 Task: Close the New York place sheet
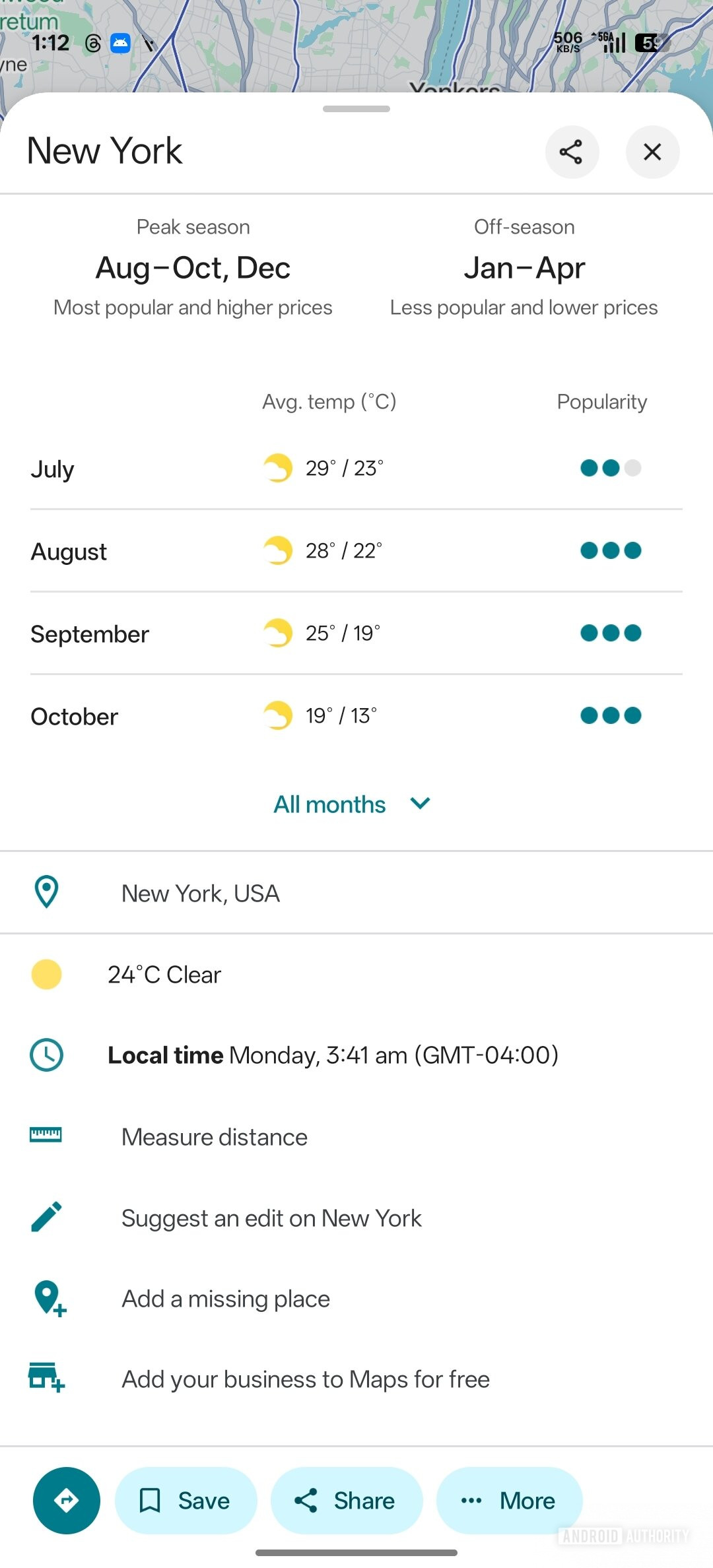click(x=652, y=152)
